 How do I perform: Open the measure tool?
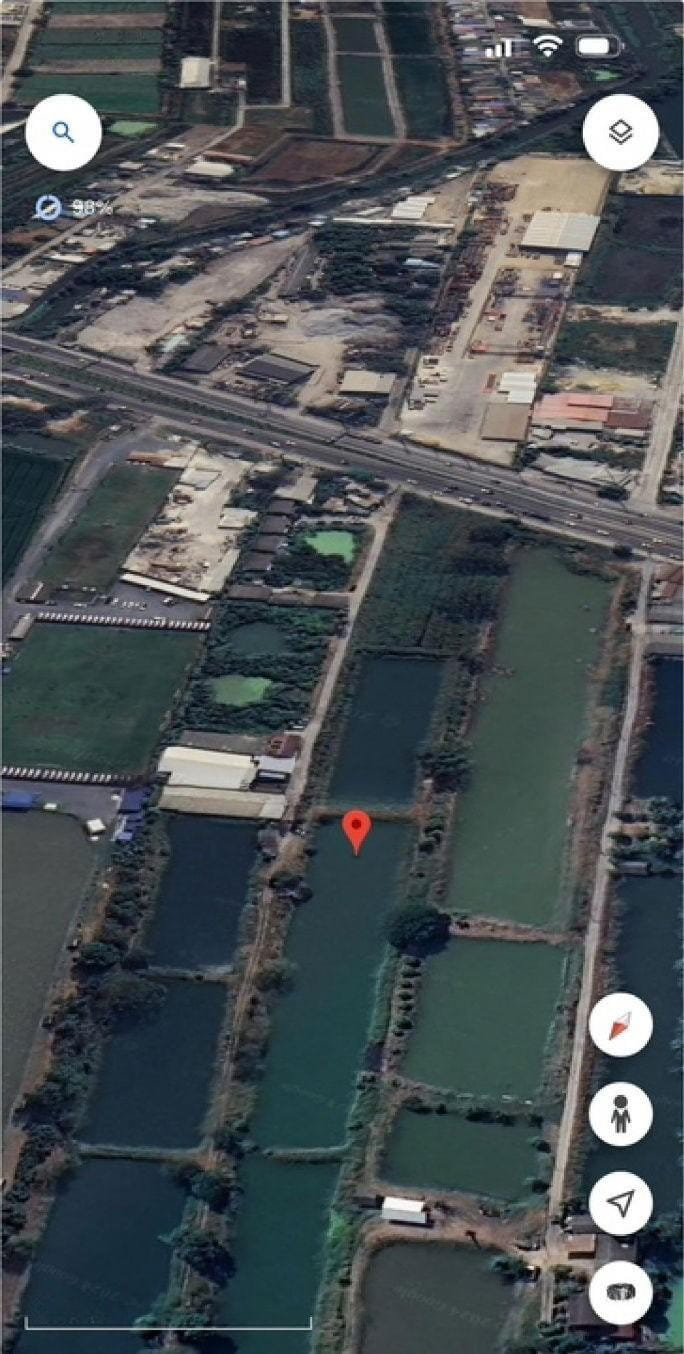tap(620, 1292)
